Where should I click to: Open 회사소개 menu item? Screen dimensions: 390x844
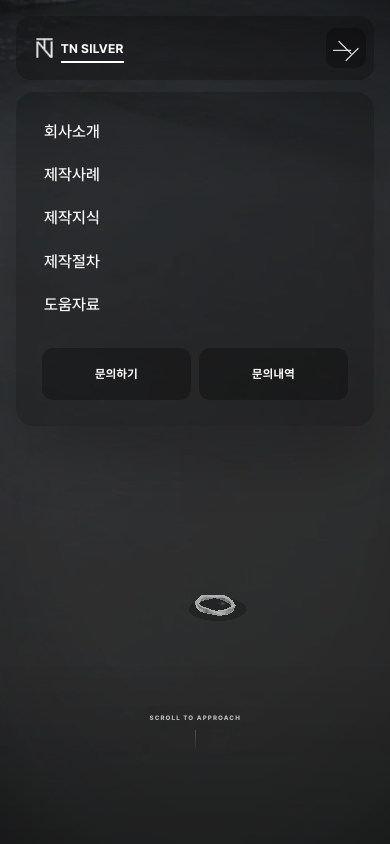coord(72,131)
